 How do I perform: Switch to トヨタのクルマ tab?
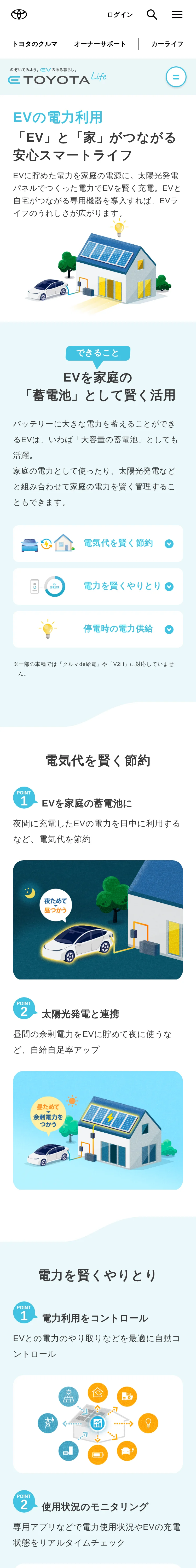[x=35, y=44]
